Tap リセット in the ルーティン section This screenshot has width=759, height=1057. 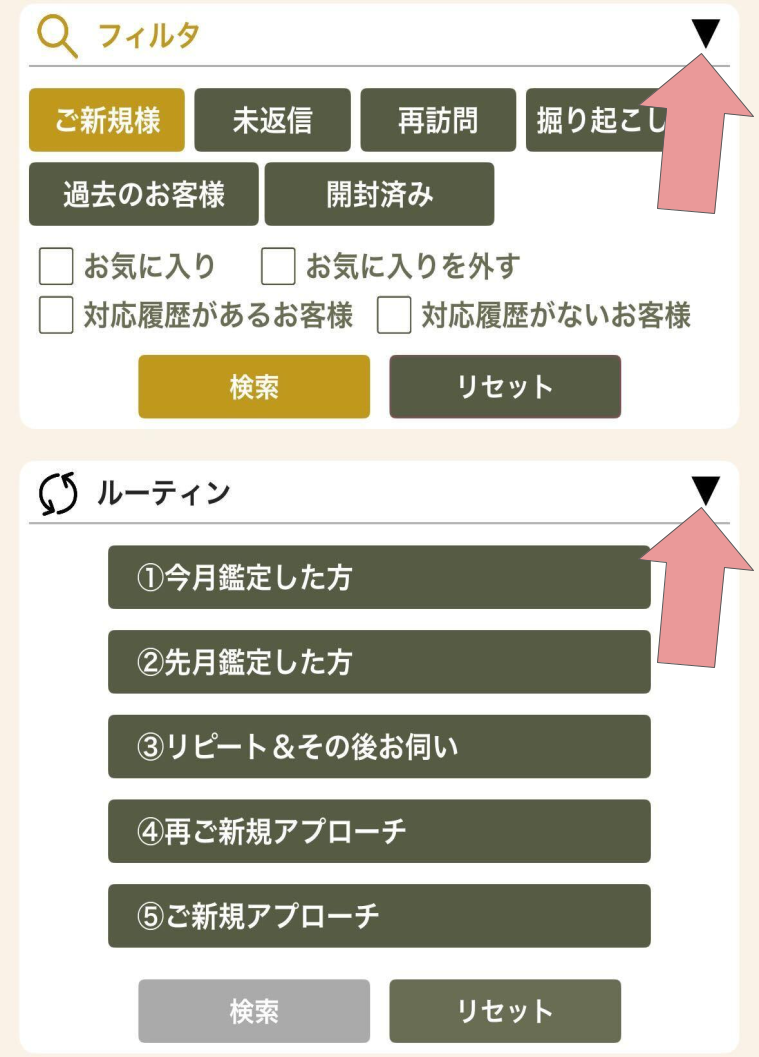click(505, 1011)
